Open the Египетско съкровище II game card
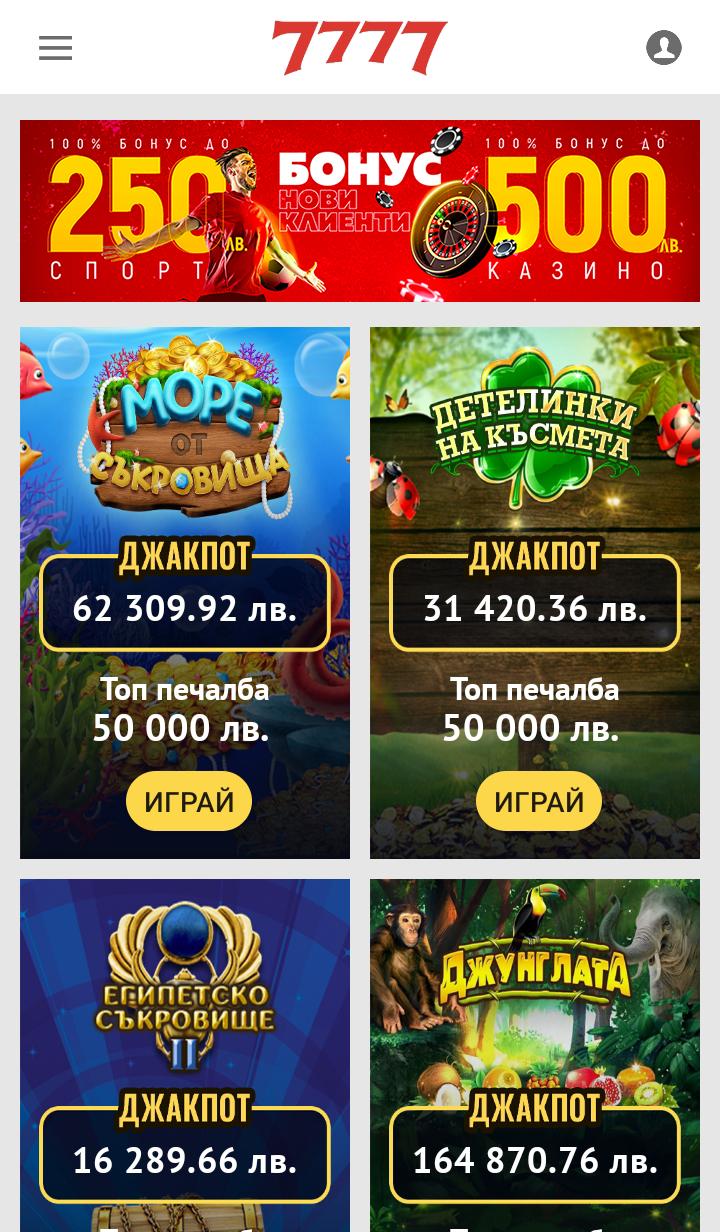The height and width of the screenshot is (1232, 720). (185, 1000)
